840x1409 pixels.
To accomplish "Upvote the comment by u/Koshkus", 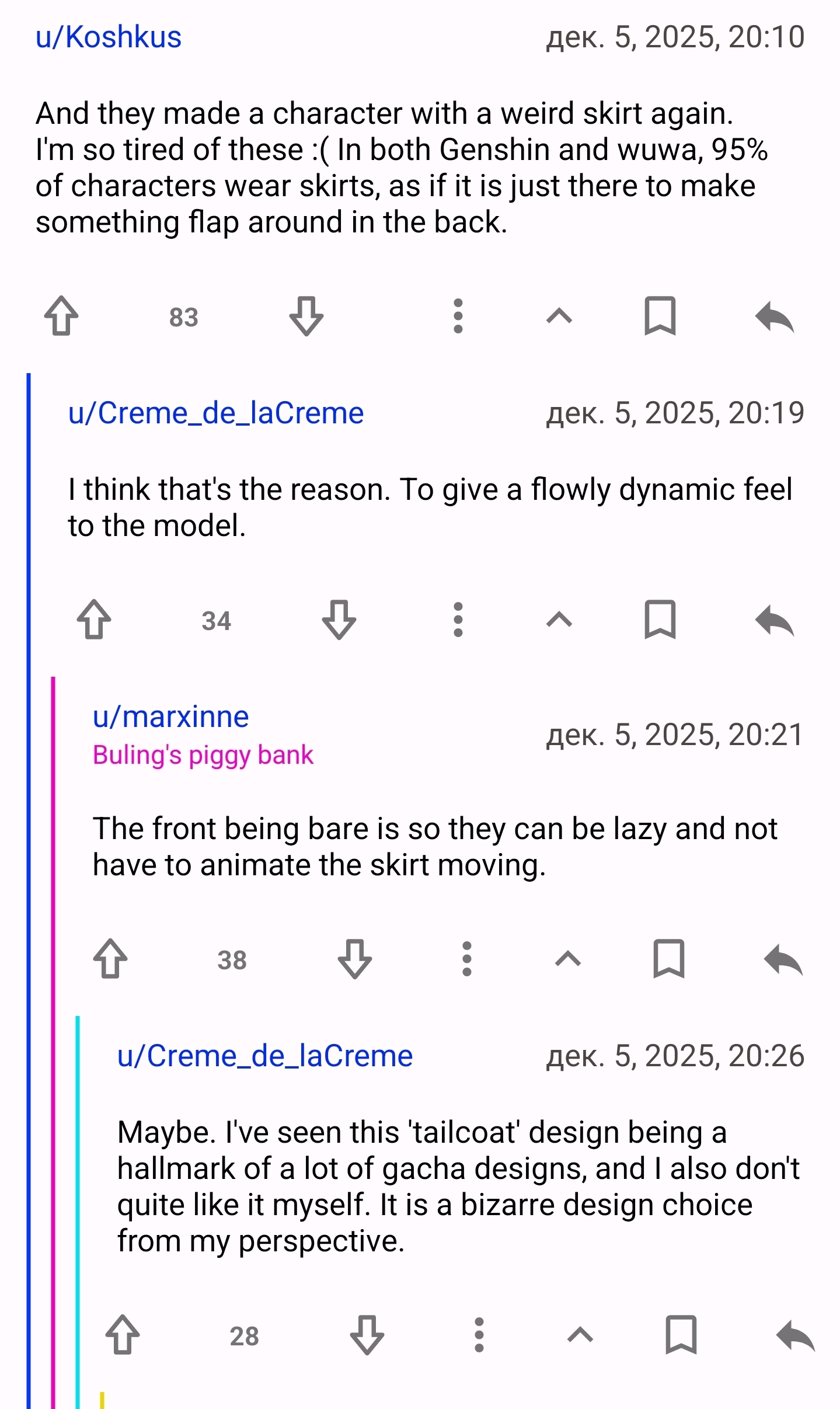I will [61, 316].
